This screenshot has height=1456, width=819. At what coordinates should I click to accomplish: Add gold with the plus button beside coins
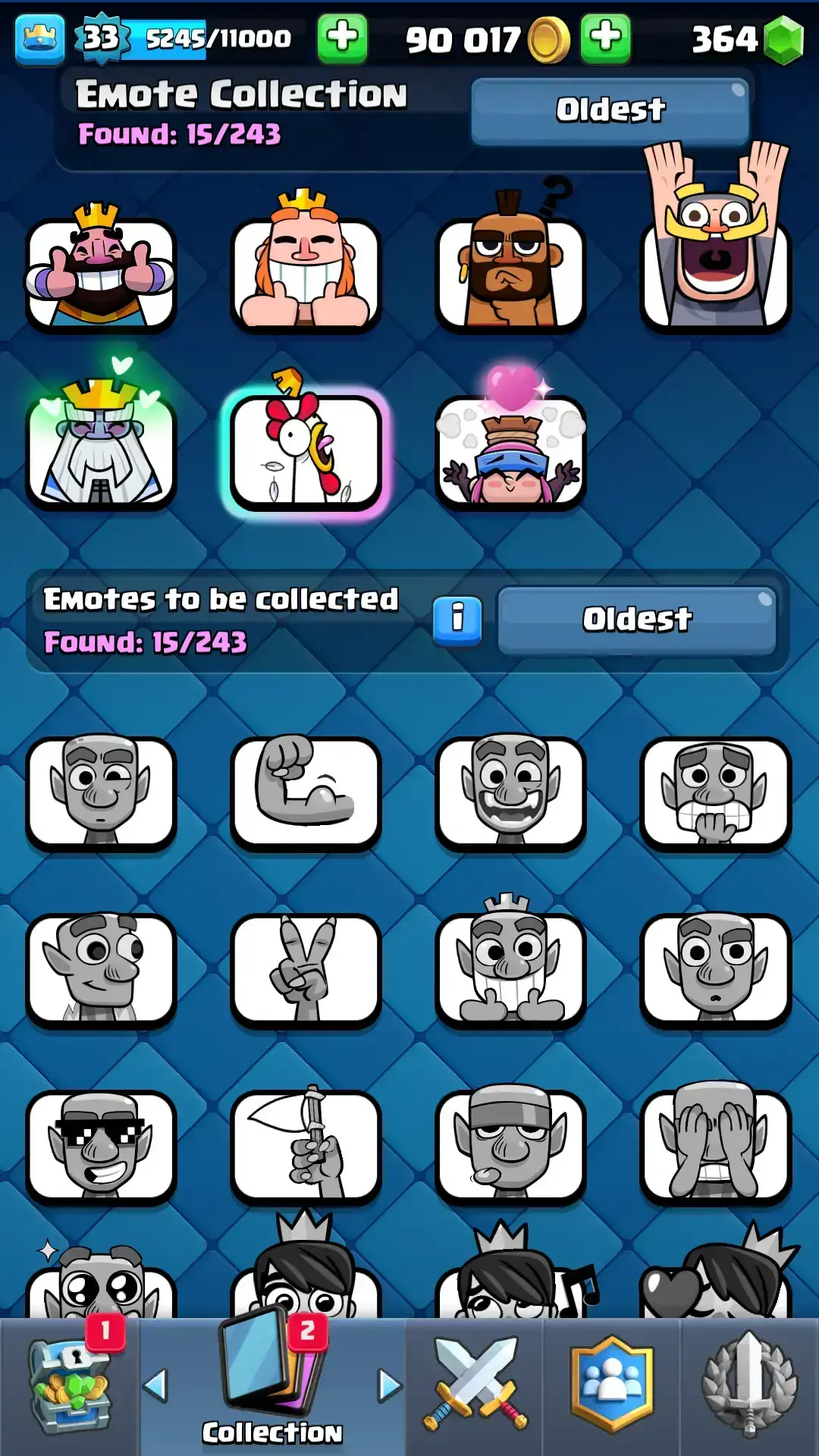coord(605,38)
